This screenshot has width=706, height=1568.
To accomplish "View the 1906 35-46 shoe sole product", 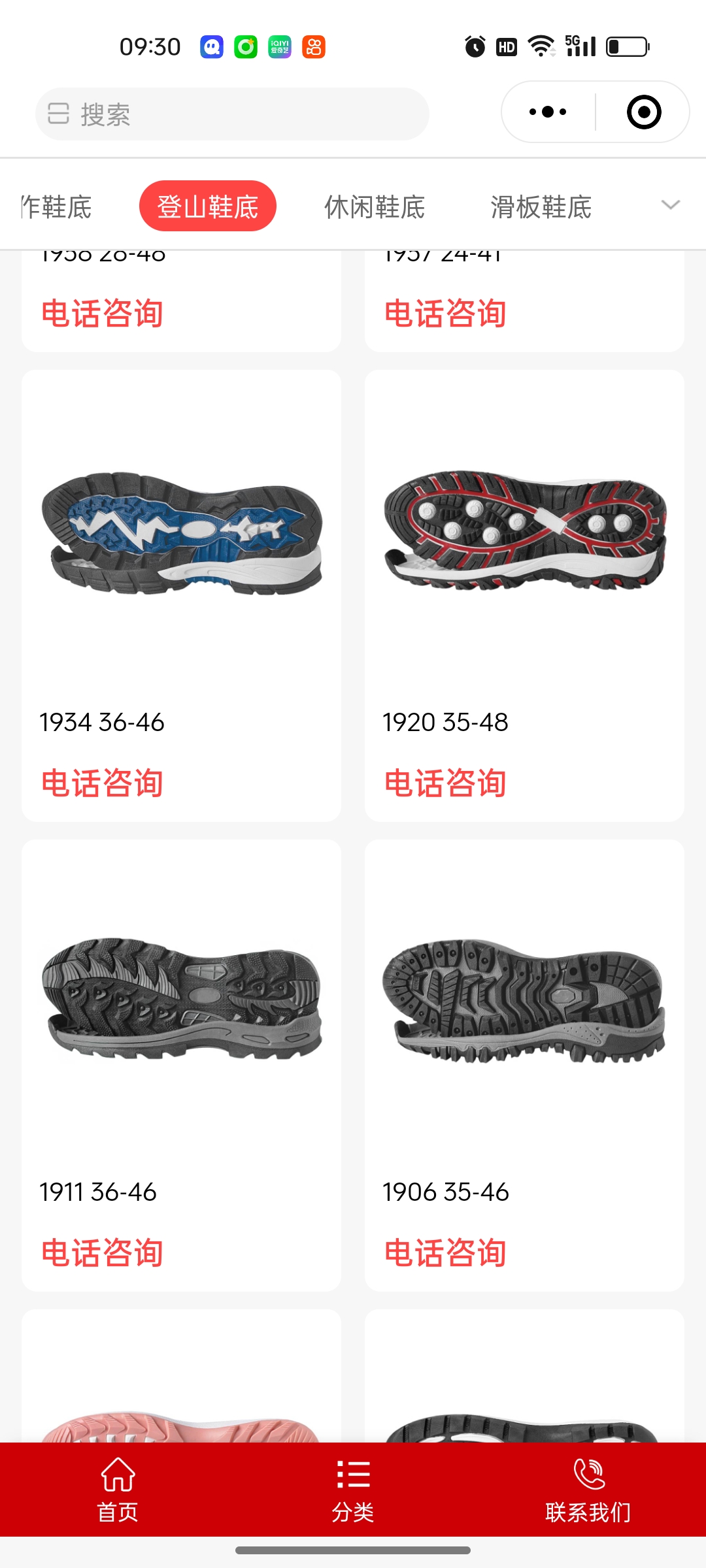I will pos(524,1000).
